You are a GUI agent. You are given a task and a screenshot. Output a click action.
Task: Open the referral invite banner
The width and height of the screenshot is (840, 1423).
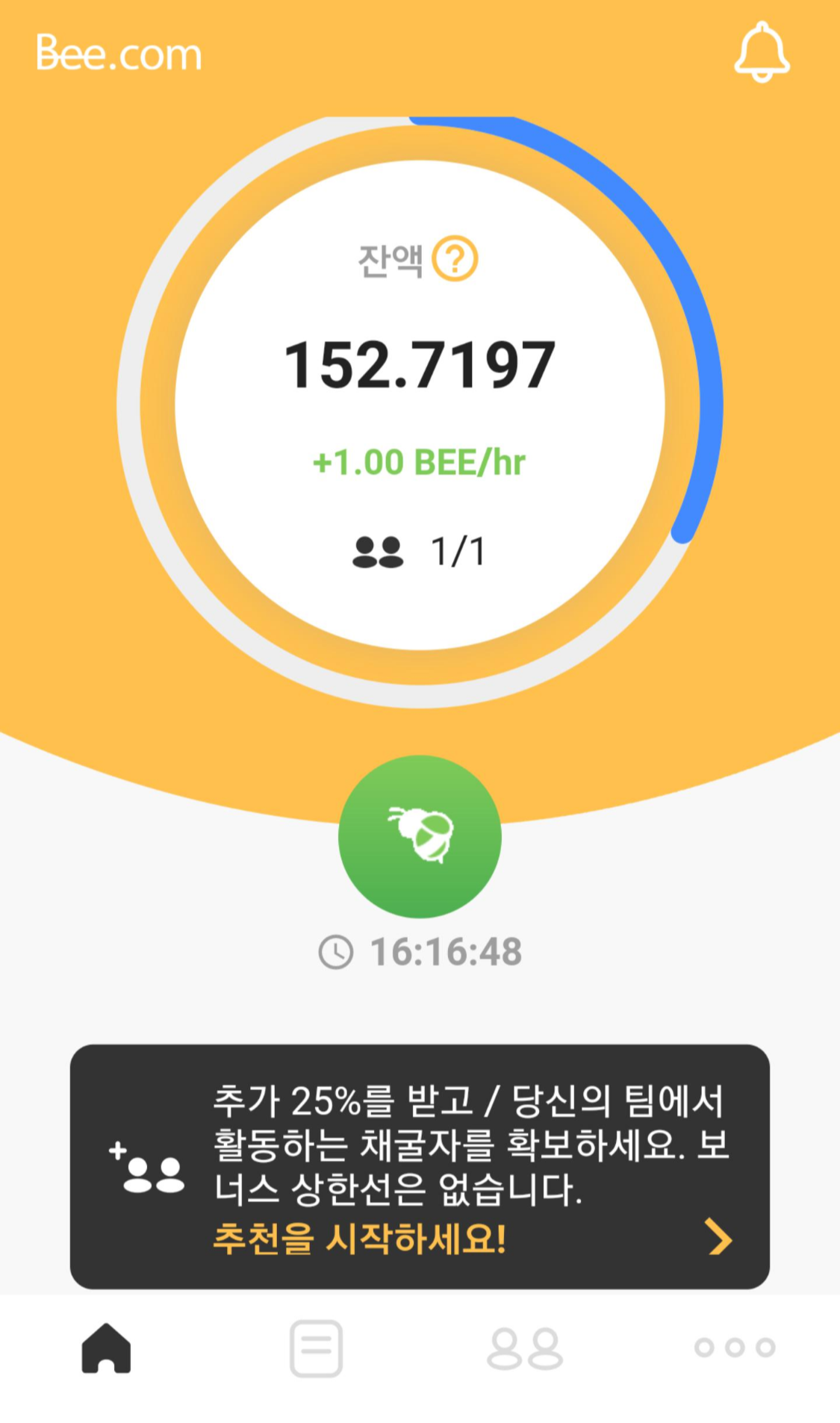[x=420, y=1166]
